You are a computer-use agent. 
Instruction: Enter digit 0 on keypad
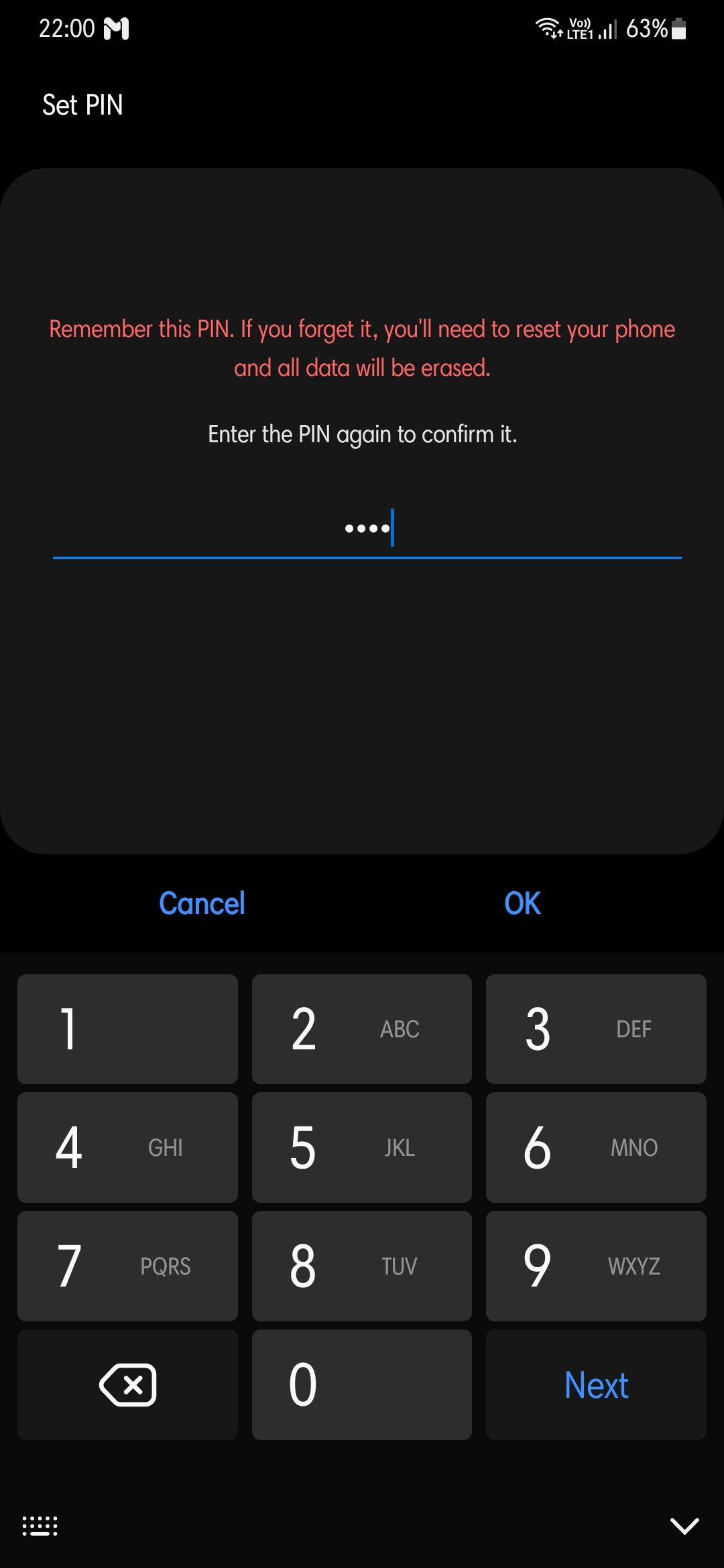361,1384
